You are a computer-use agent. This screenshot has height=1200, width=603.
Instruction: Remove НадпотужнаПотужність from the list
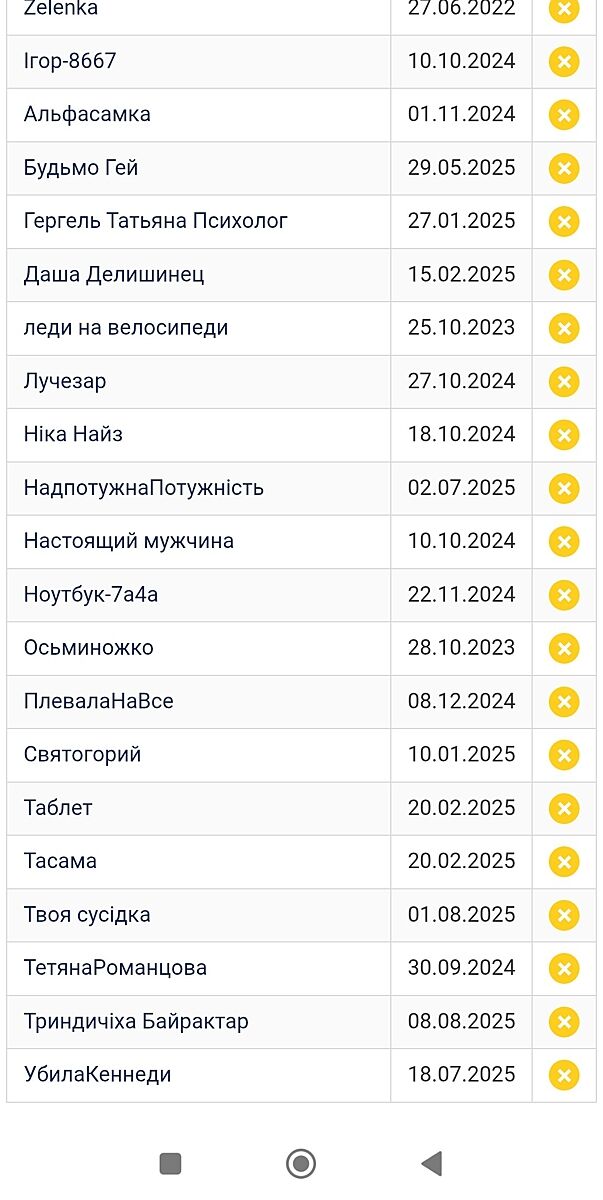pos(564,488)
